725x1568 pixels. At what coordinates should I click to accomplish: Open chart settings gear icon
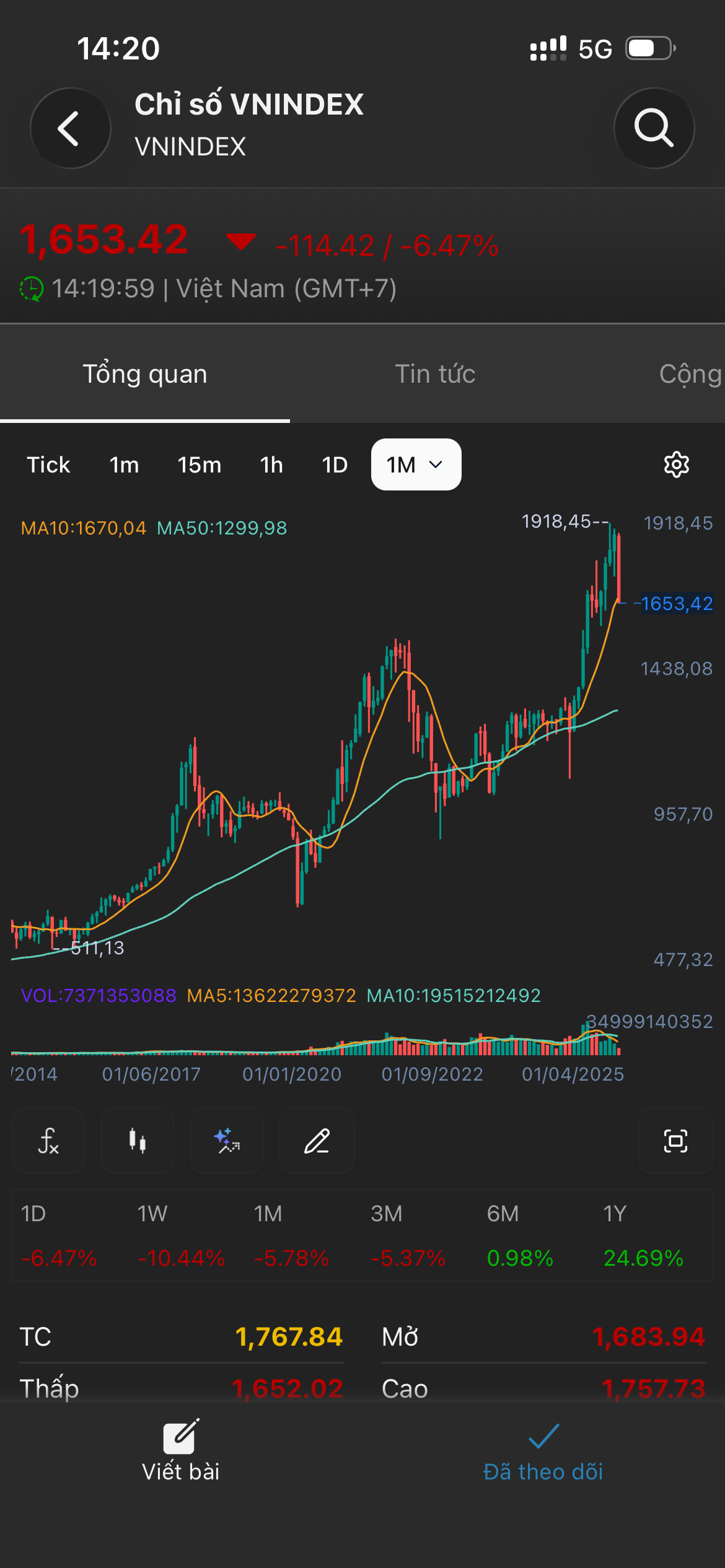[676, 464]
